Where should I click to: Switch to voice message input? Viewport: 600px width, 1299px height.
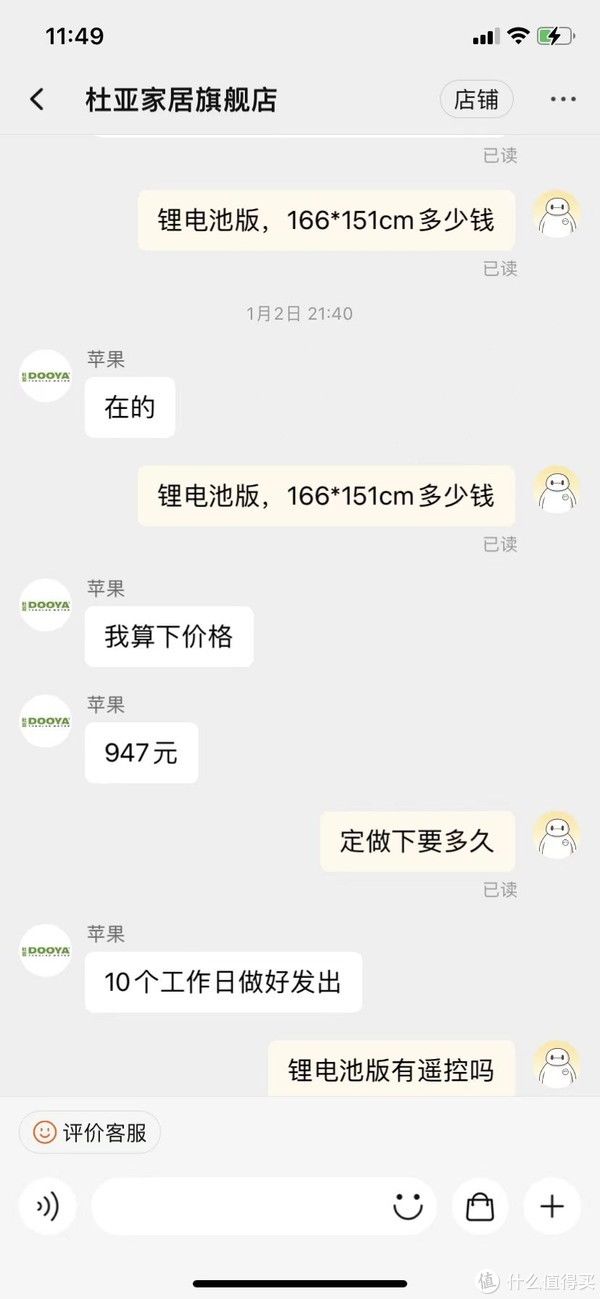coord(47,1206)
